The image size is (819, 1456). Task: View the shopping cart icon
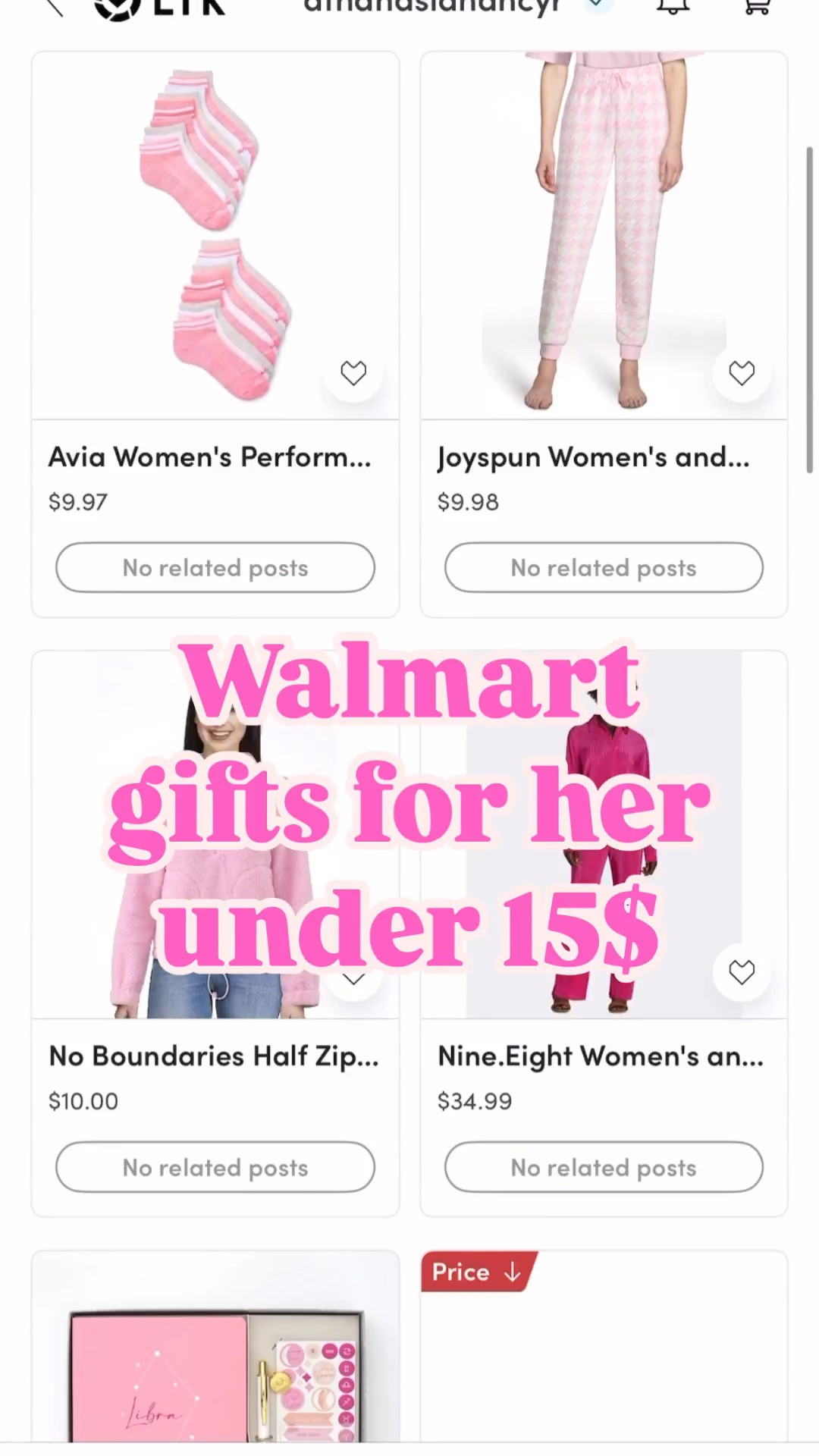pos(756,8)
